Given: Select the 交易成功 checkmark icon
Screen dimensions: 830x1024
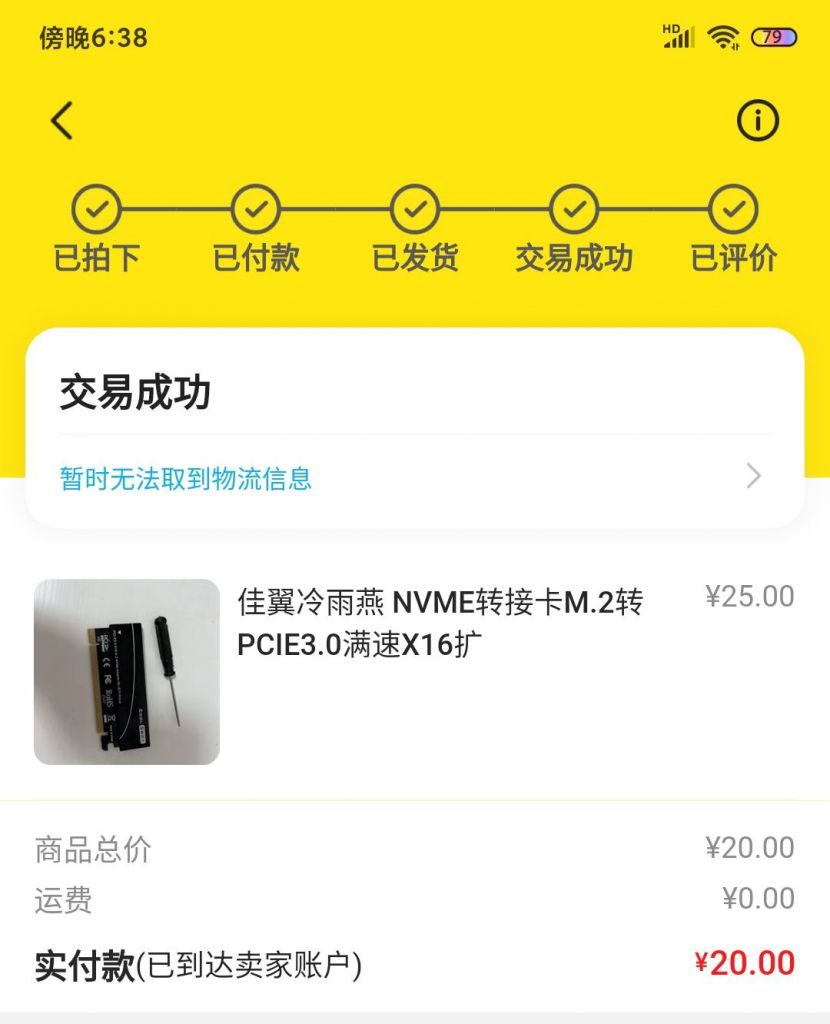Looking at the screenshot, I should (573, 210).
